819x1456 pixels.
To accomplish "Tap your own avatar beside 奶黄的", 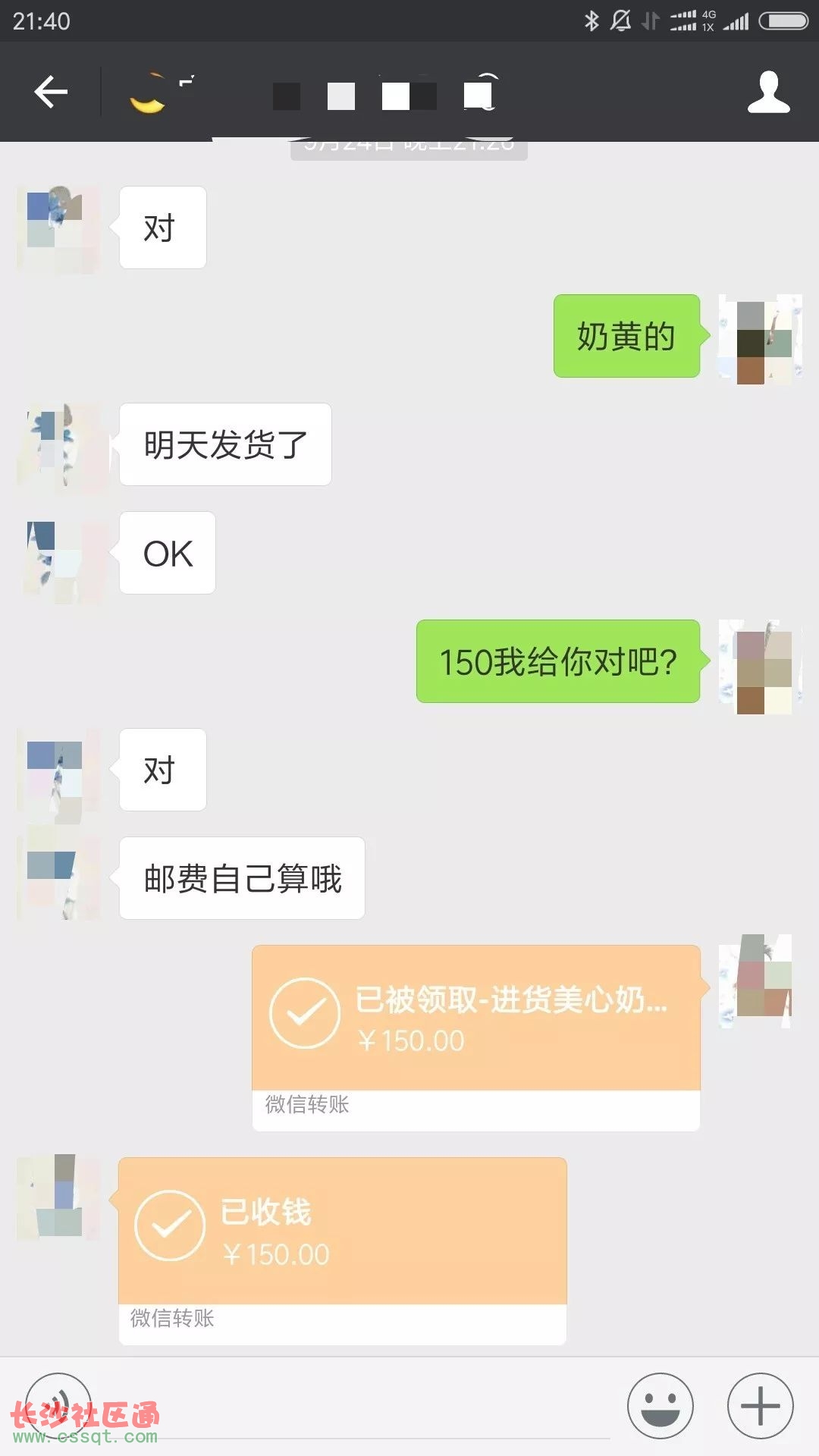I will click(760, 338).
